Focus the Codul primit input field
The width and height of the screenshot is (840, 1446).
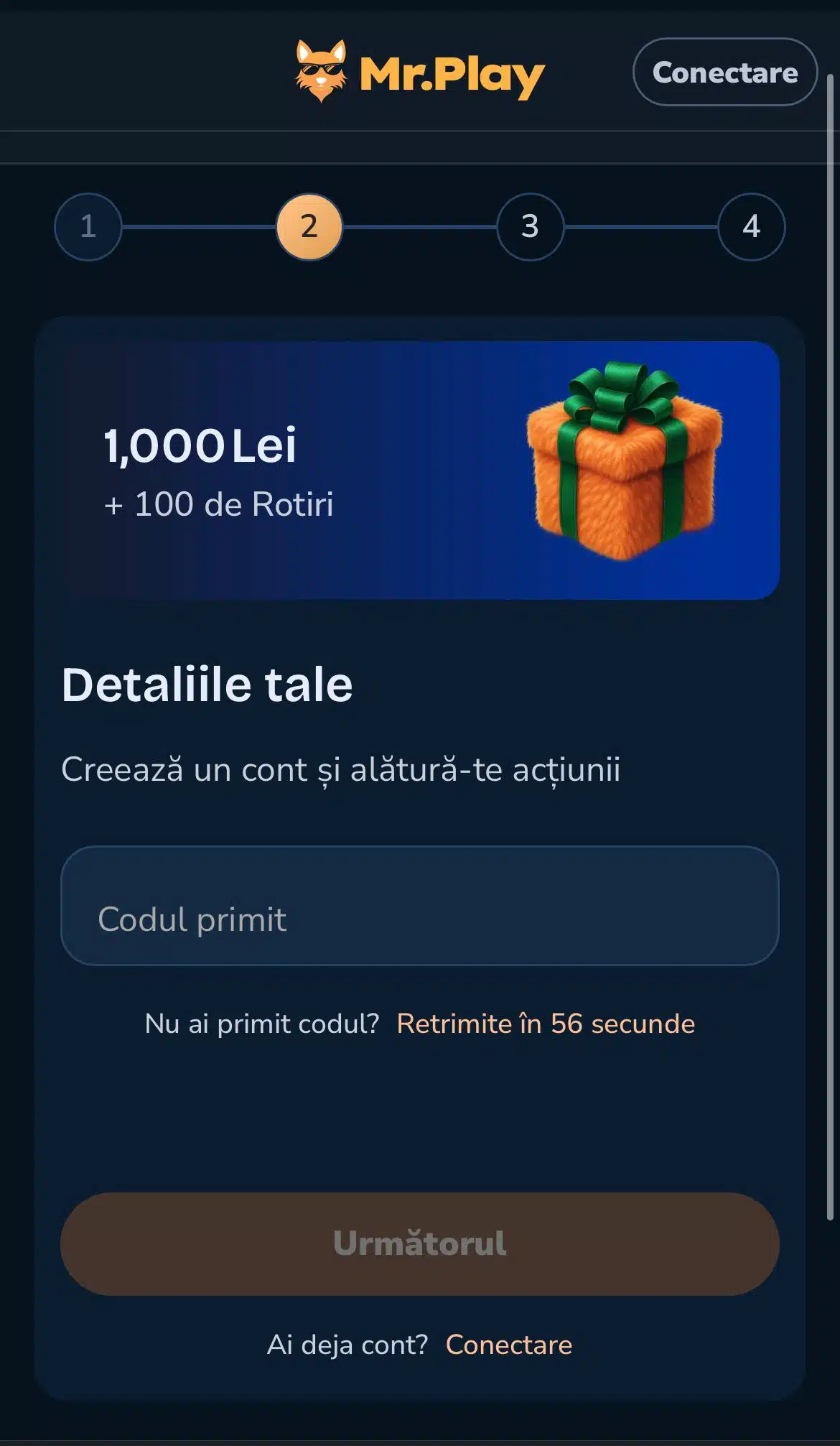(x=419, y=906)
